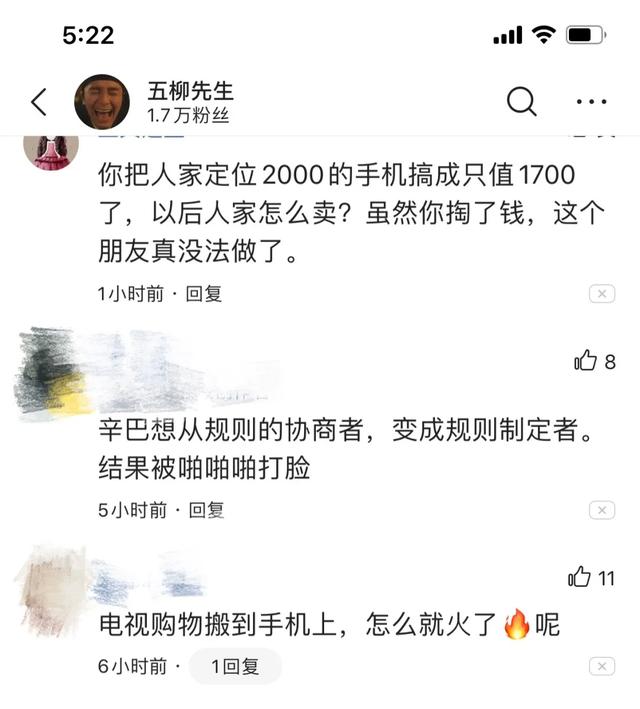The image size is (640, 709).
Task: Like the comment about 电视购物
Action: coord(580,577)
